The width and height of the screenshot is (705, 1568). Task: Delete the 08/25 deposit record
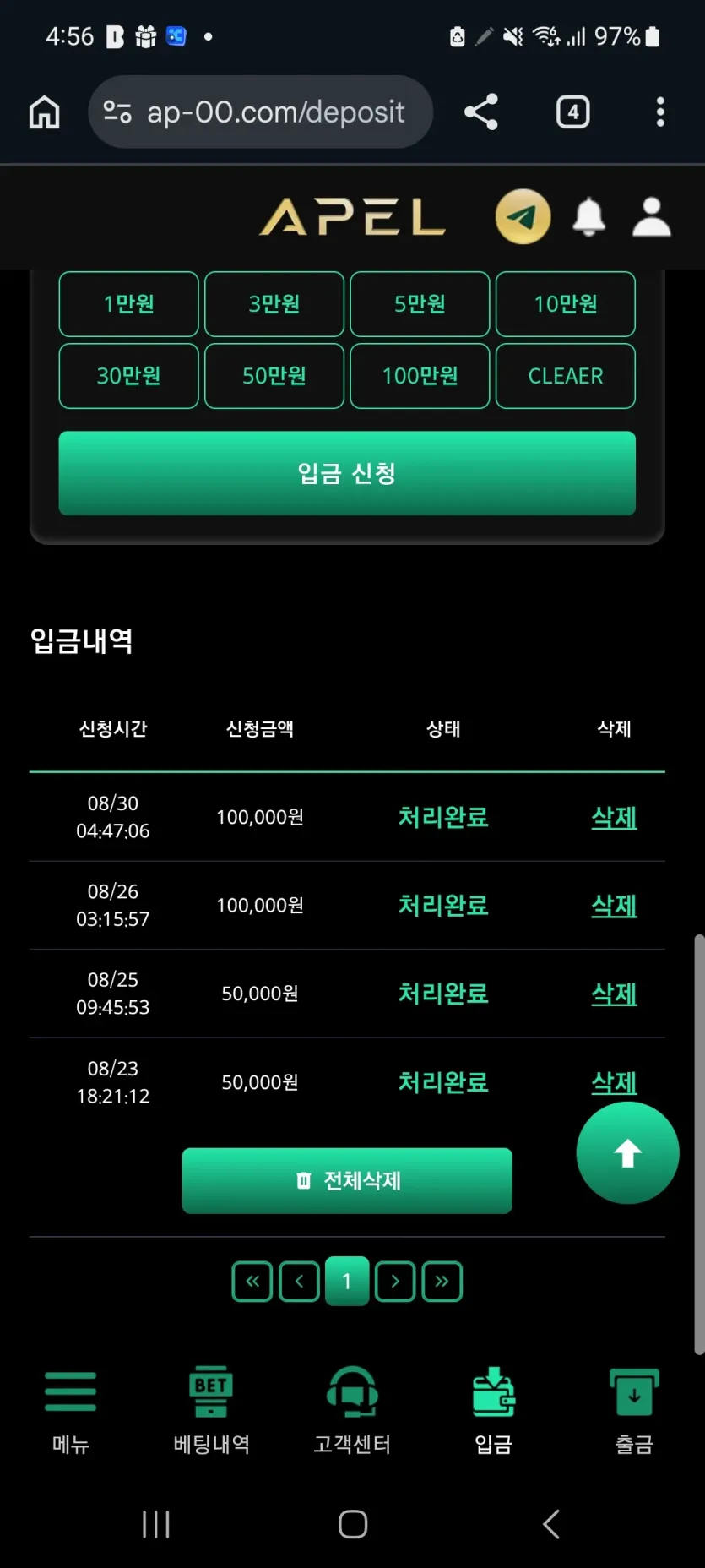tap(614, 994)
